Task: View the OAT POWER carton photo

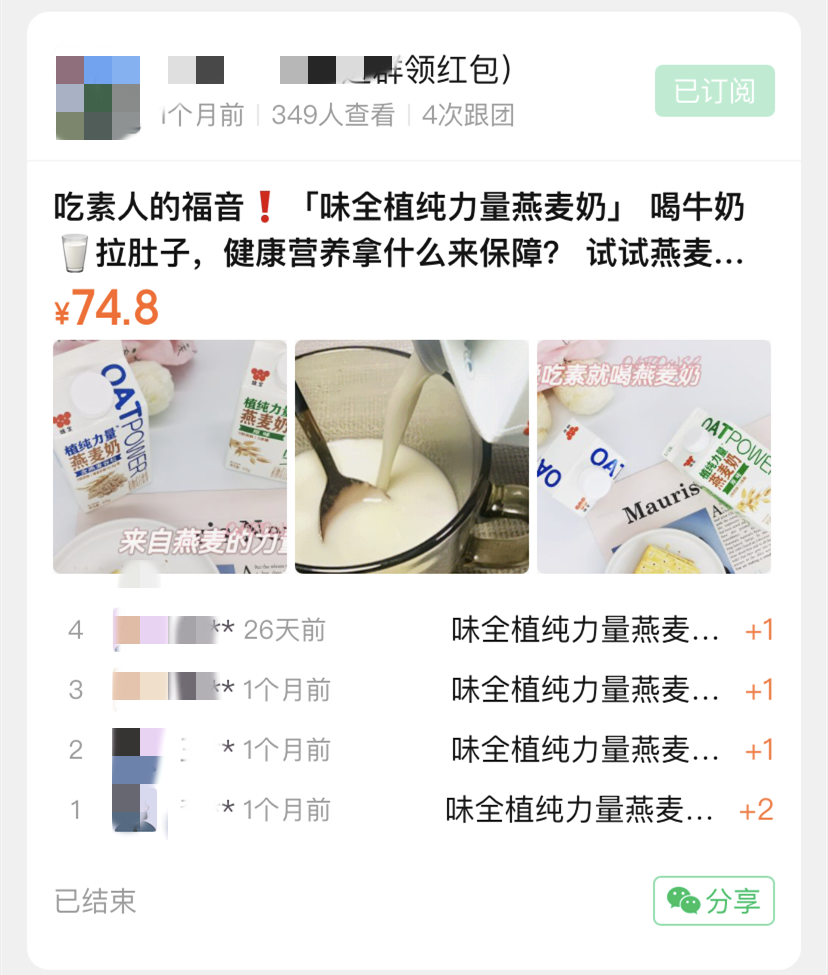Action: click(x=170, y=457)
